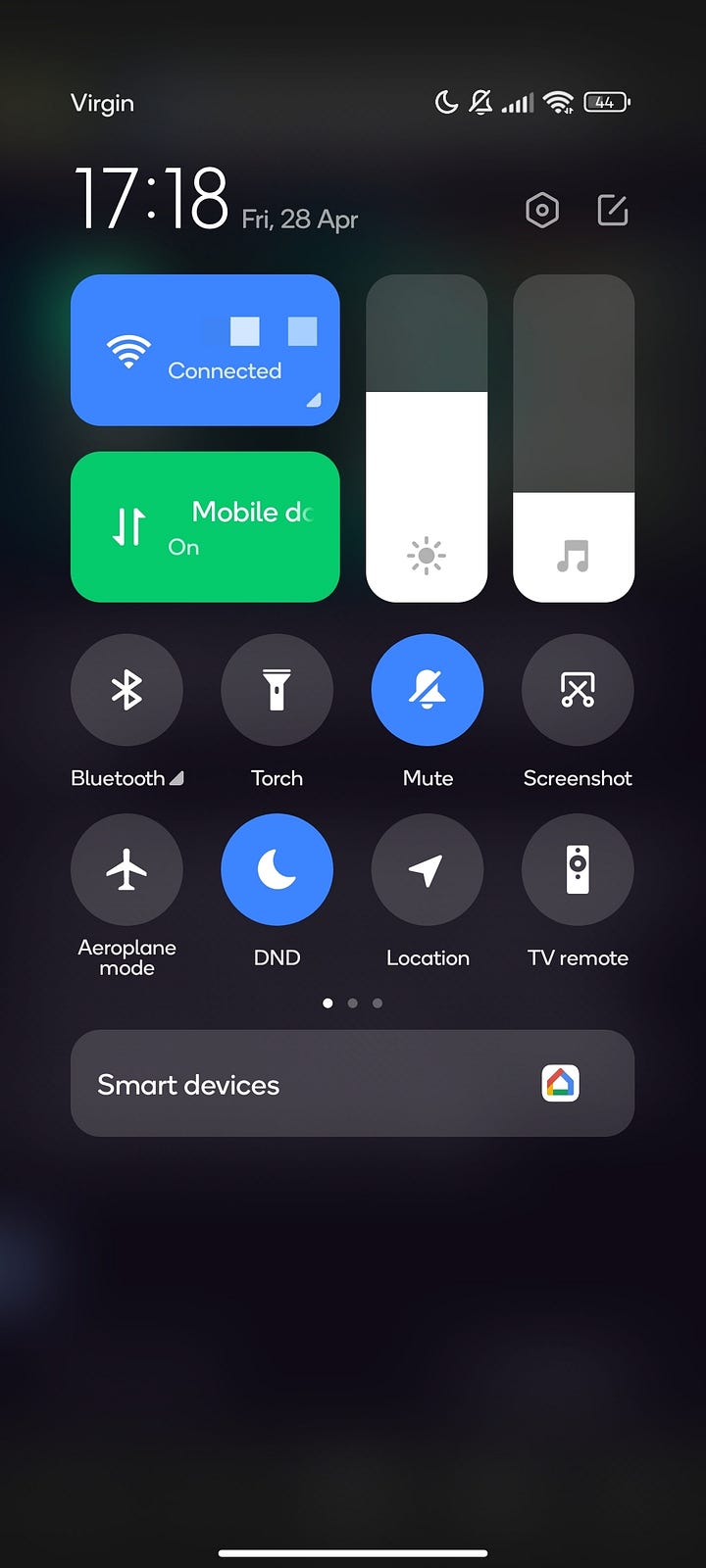Open settings via the hexagon gear icon
The image size is (706, 1568).
click(x=542, y=210)
